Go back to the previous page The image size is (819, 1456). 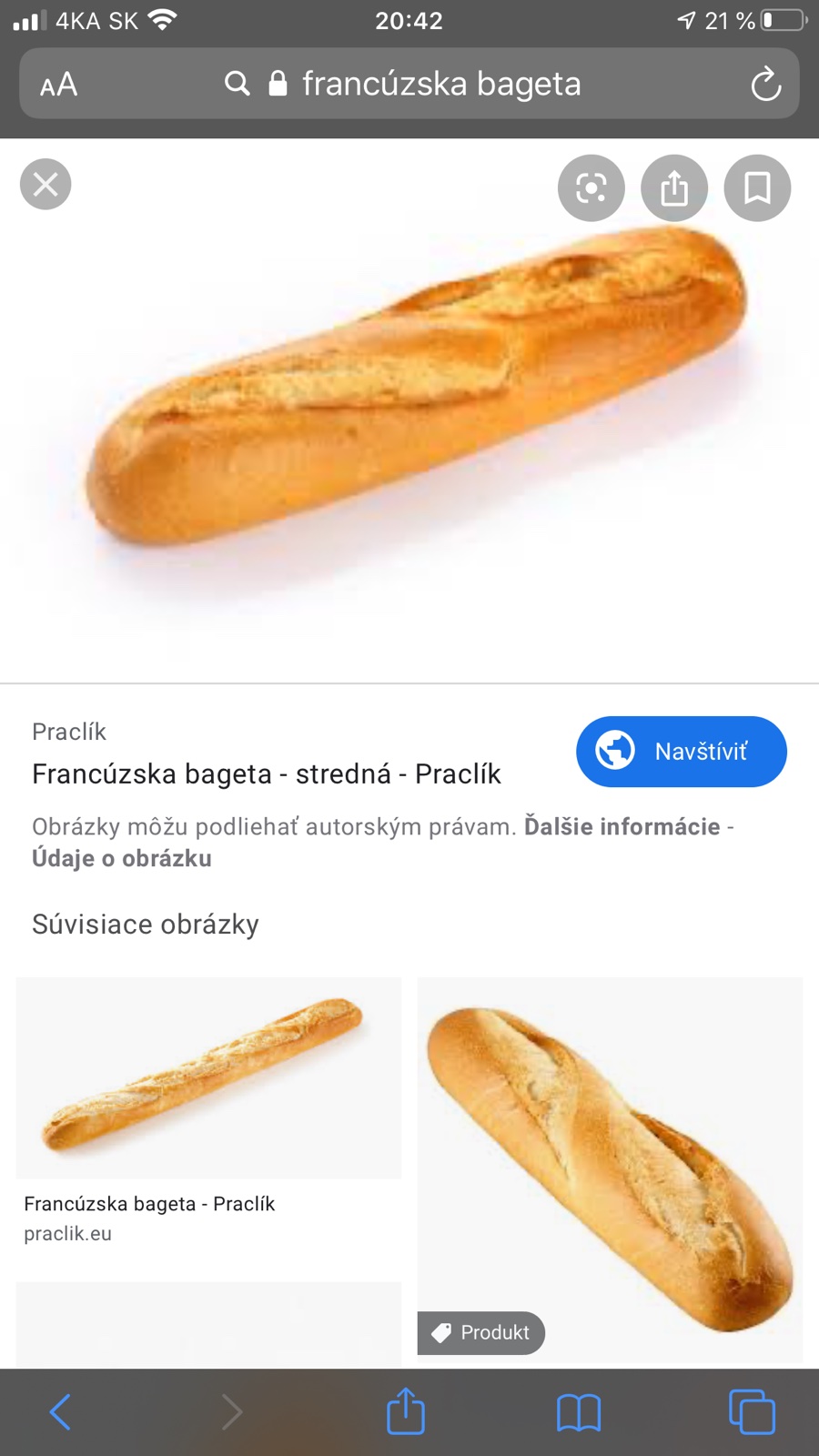pyautogui.click(x=60, y=1412)
